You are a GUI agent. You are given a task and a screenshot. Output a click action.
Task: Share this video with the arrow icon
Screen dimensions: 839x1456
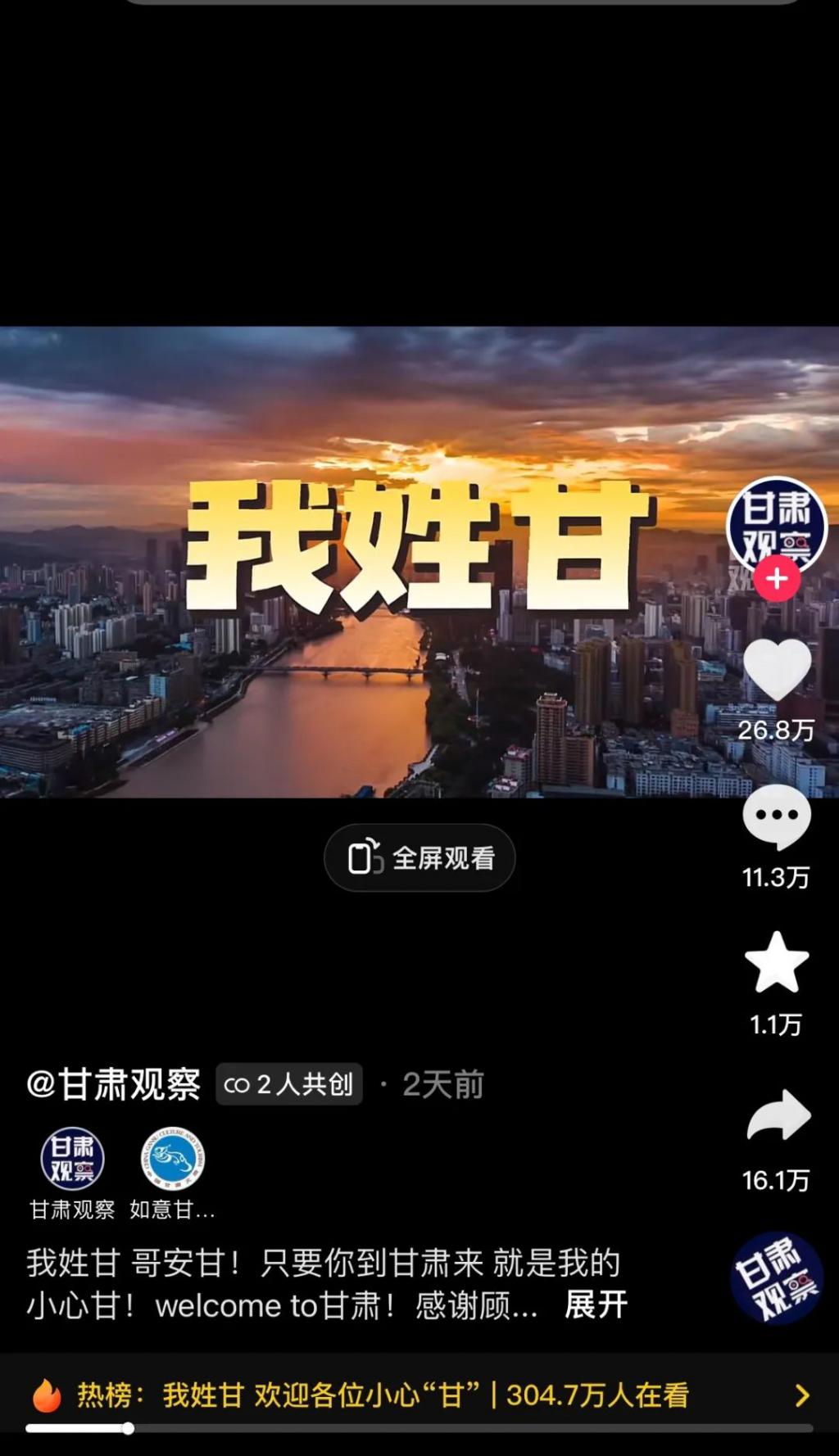click(x=778, y=1117)
